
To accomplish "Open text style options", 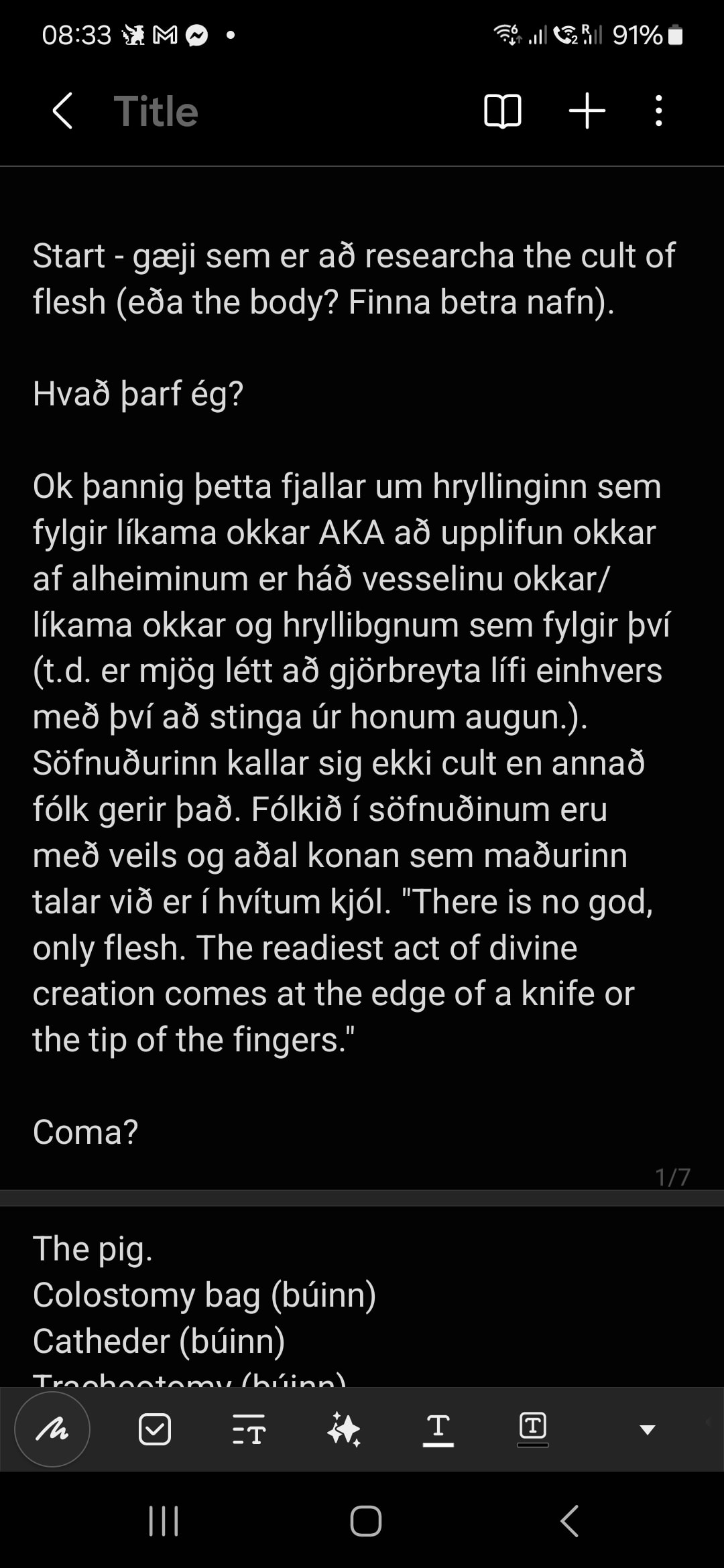I will point(249,1429).
